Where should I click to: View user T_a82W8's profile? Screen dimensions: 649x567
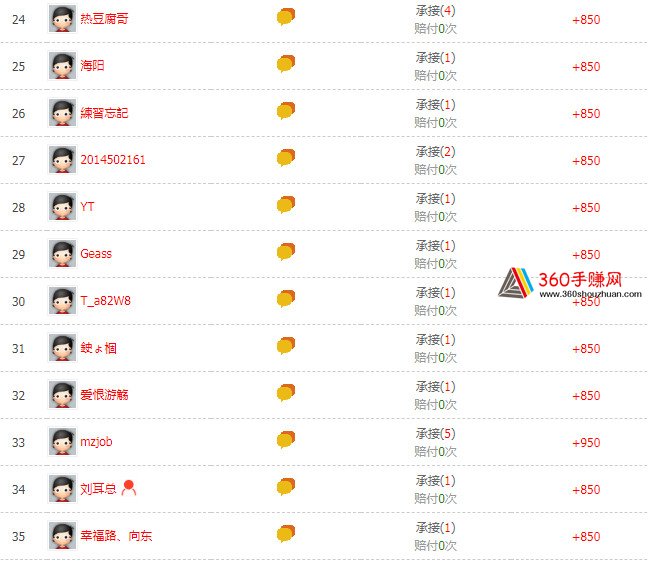(x=105, y=301)
